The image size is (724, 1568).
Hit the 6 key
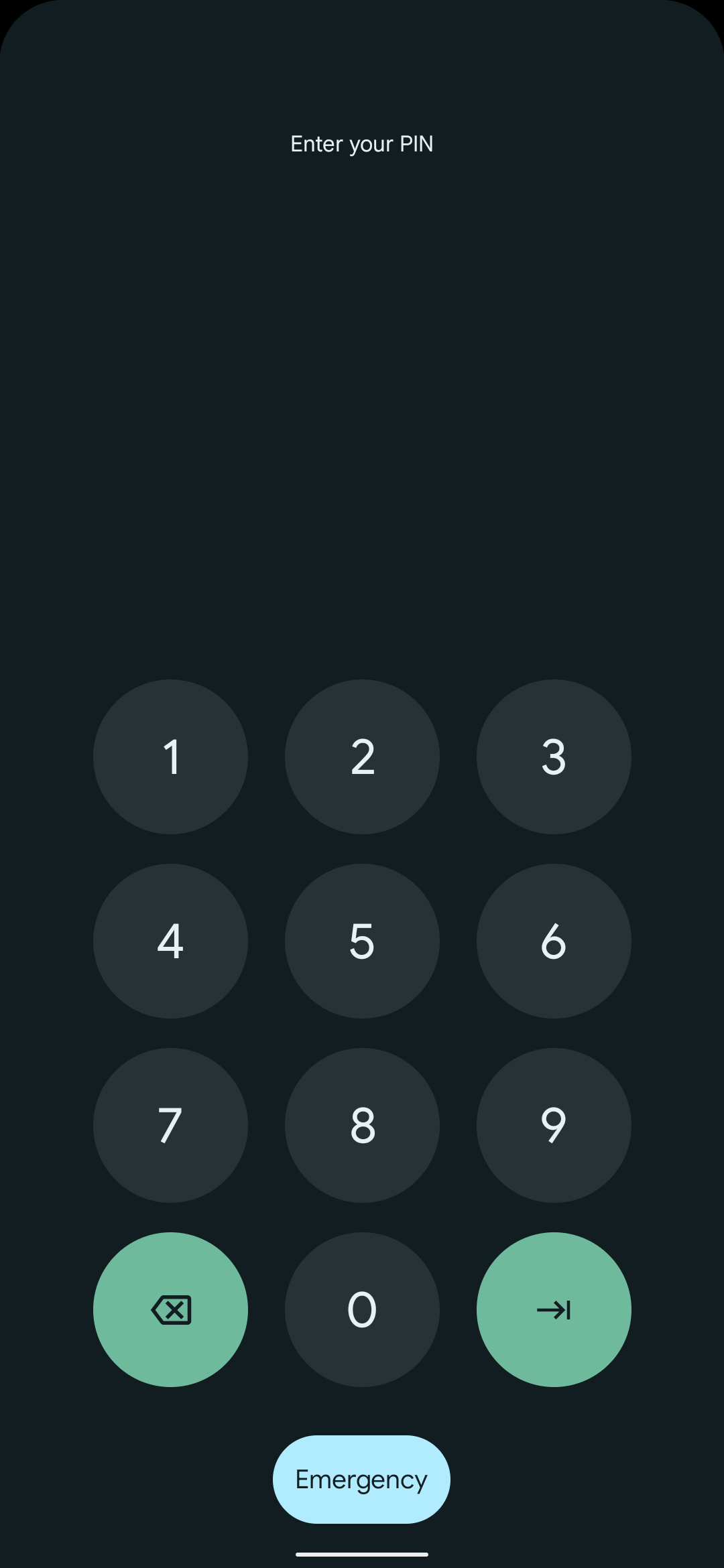pyautogui.click(x=554, y=941)
